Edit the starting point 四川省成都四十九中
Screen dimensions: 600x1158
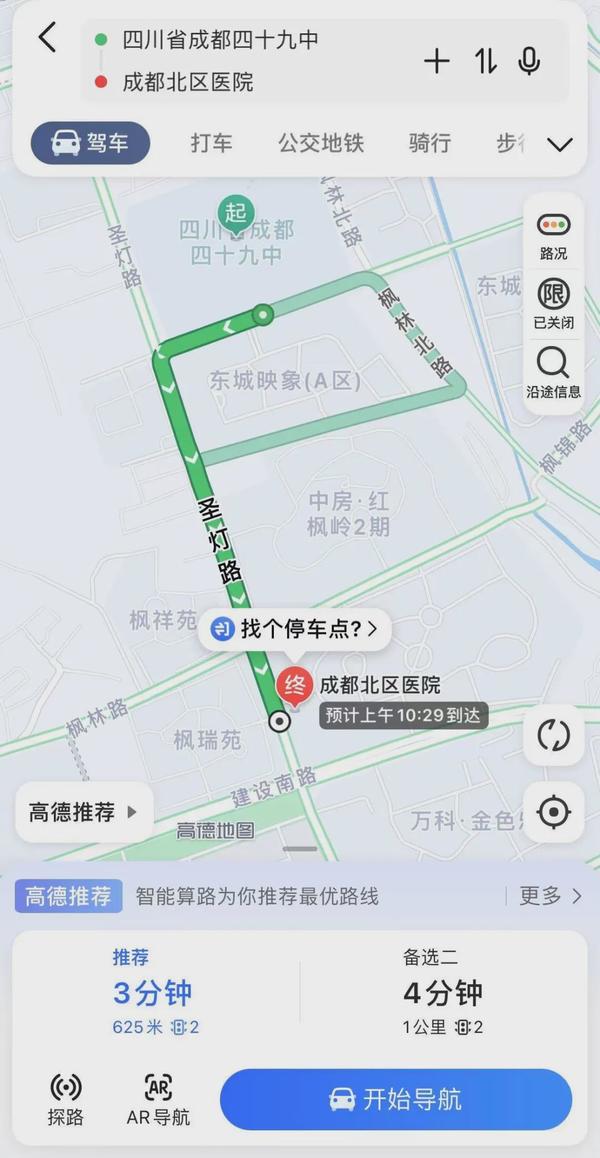[220, 40]
